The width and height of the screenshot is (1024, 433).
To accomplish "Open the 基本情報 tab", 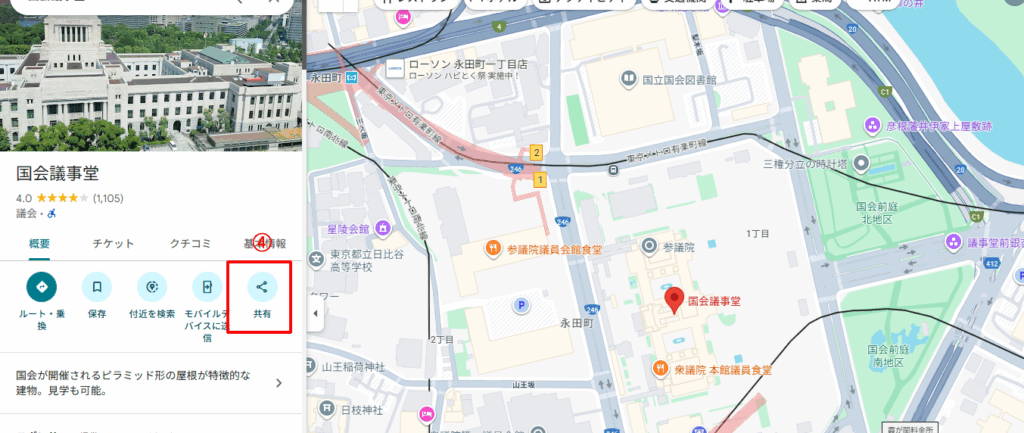I will pyautogui.click(x=264, y=243).
